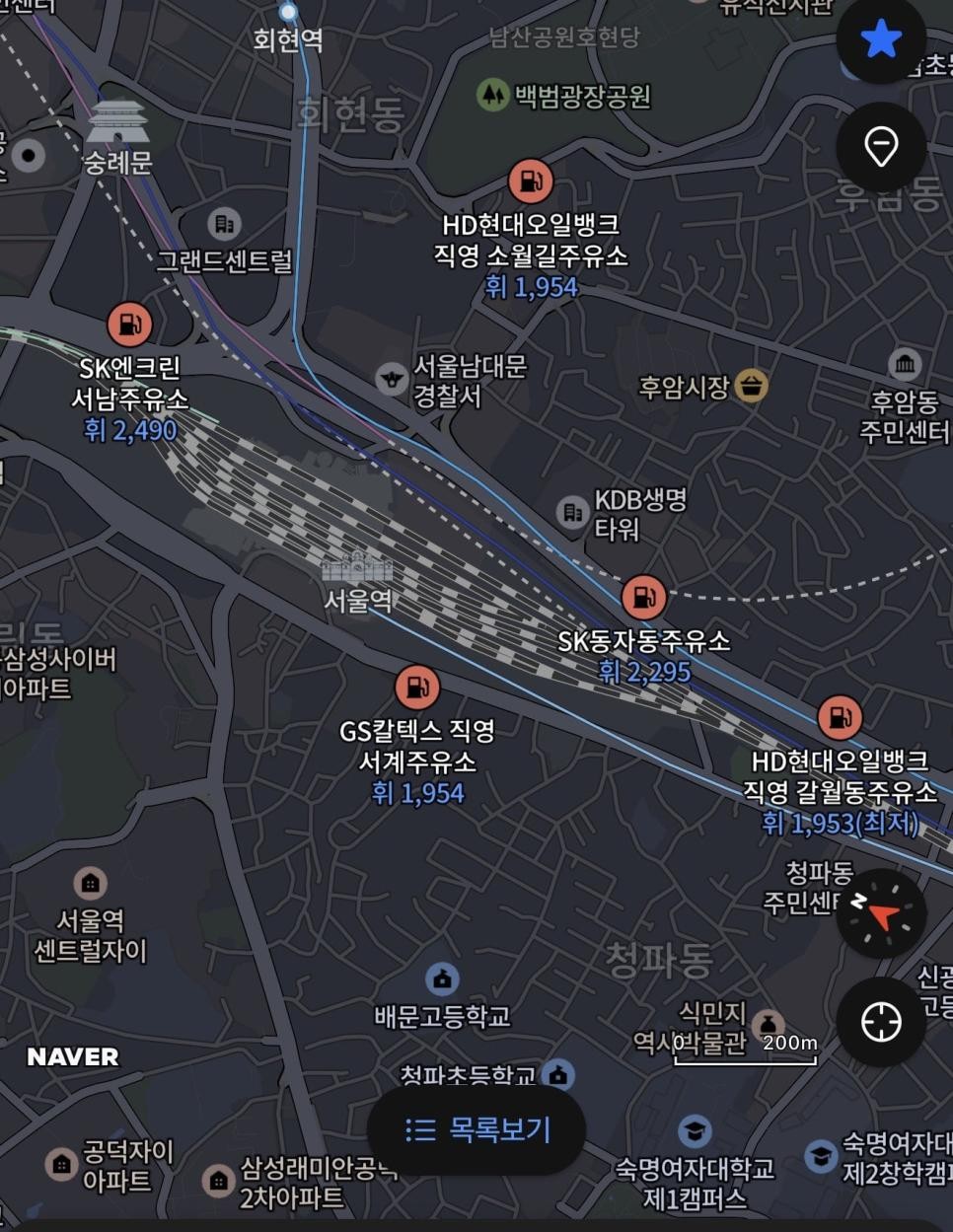This screenshot has height=1232, width=953.
Task: Tap the 그랜드센트럴 building marker
Action: [224, 224]
